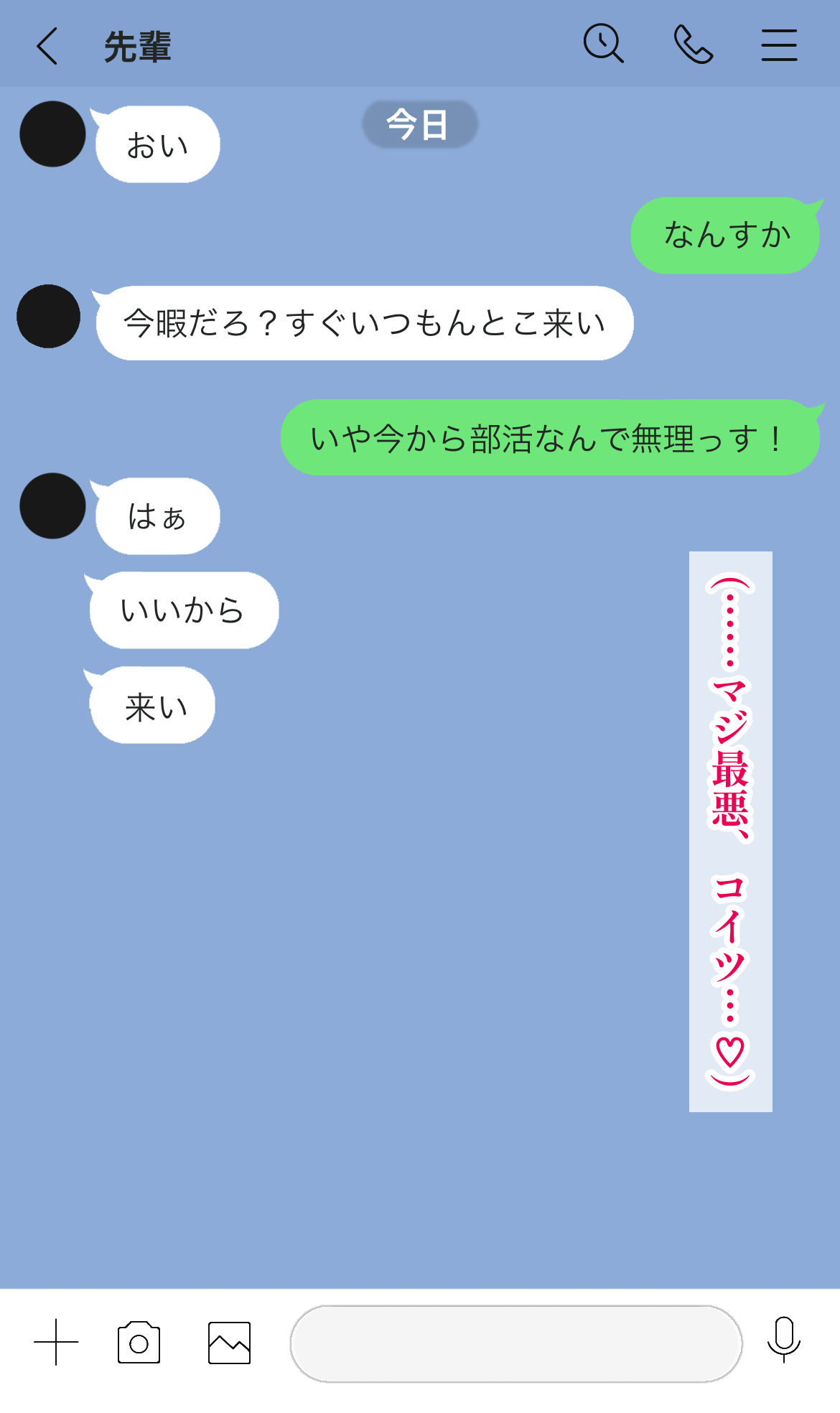Screen dimensions: 840x1413
Task: Open the camera to take a photo
Action: coord(139,1341)
